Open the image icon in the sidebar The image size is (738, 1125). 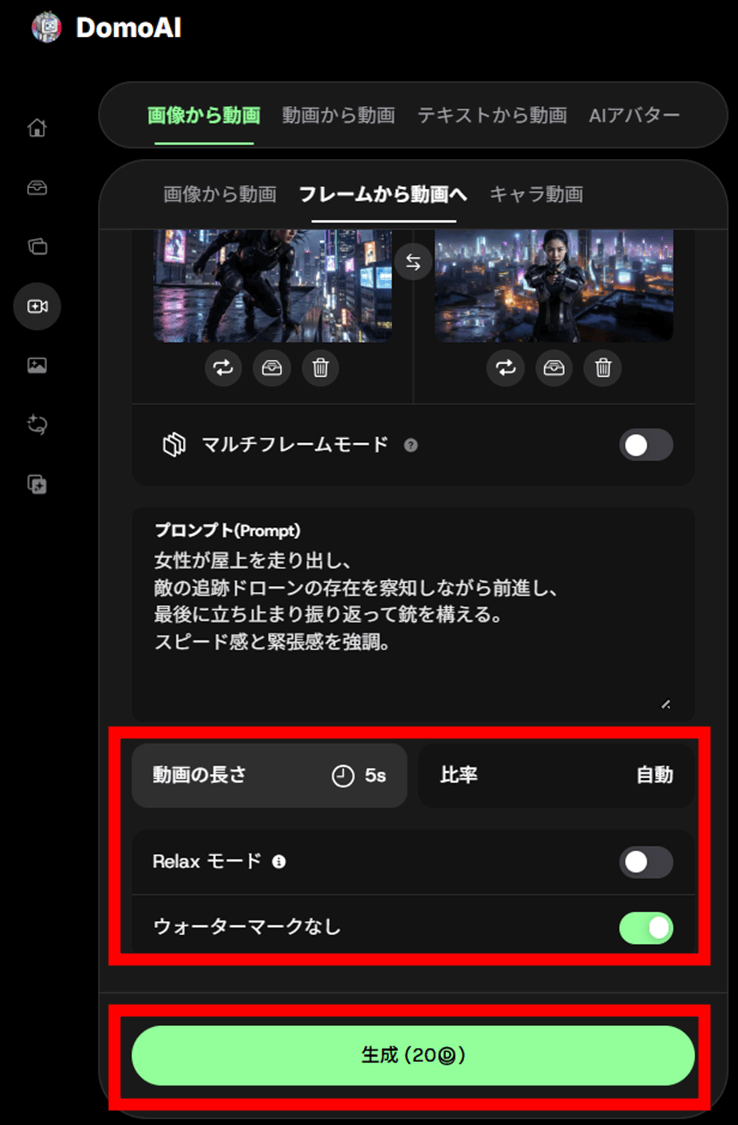coord(37,365)
